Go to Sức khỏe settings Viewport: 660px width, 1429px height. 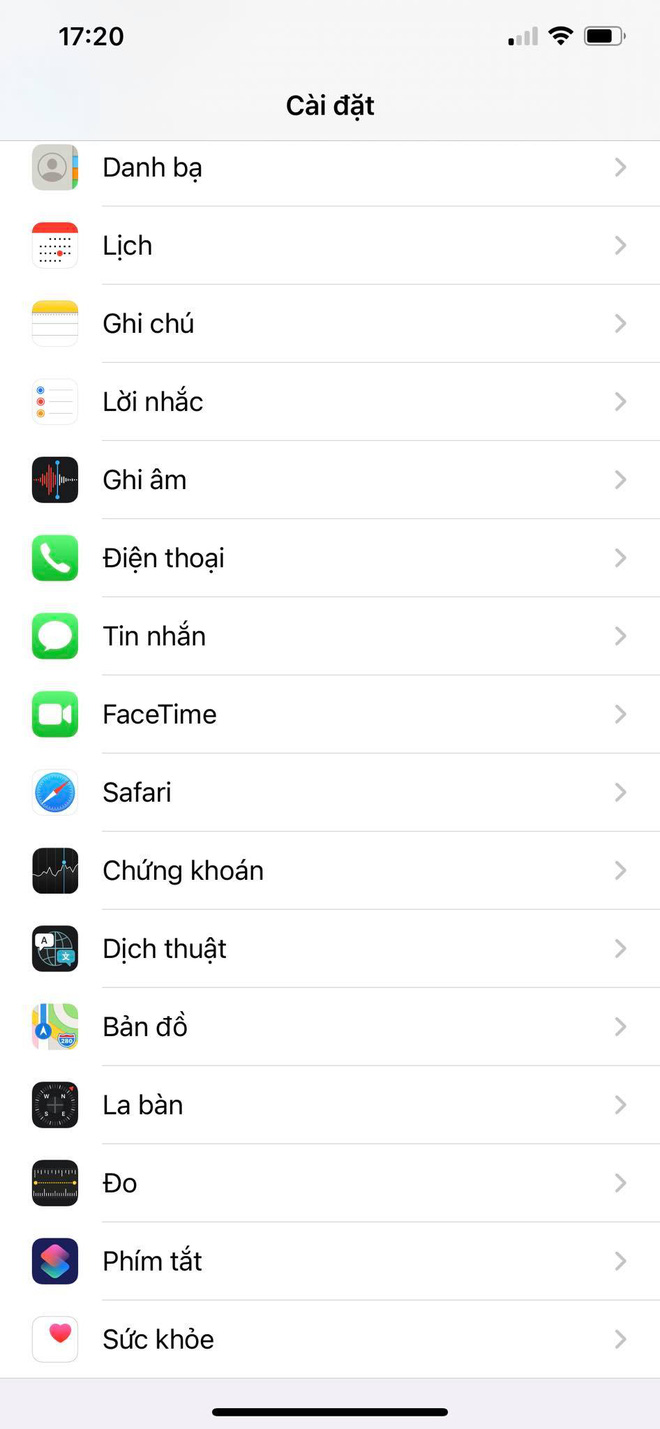330,1339
